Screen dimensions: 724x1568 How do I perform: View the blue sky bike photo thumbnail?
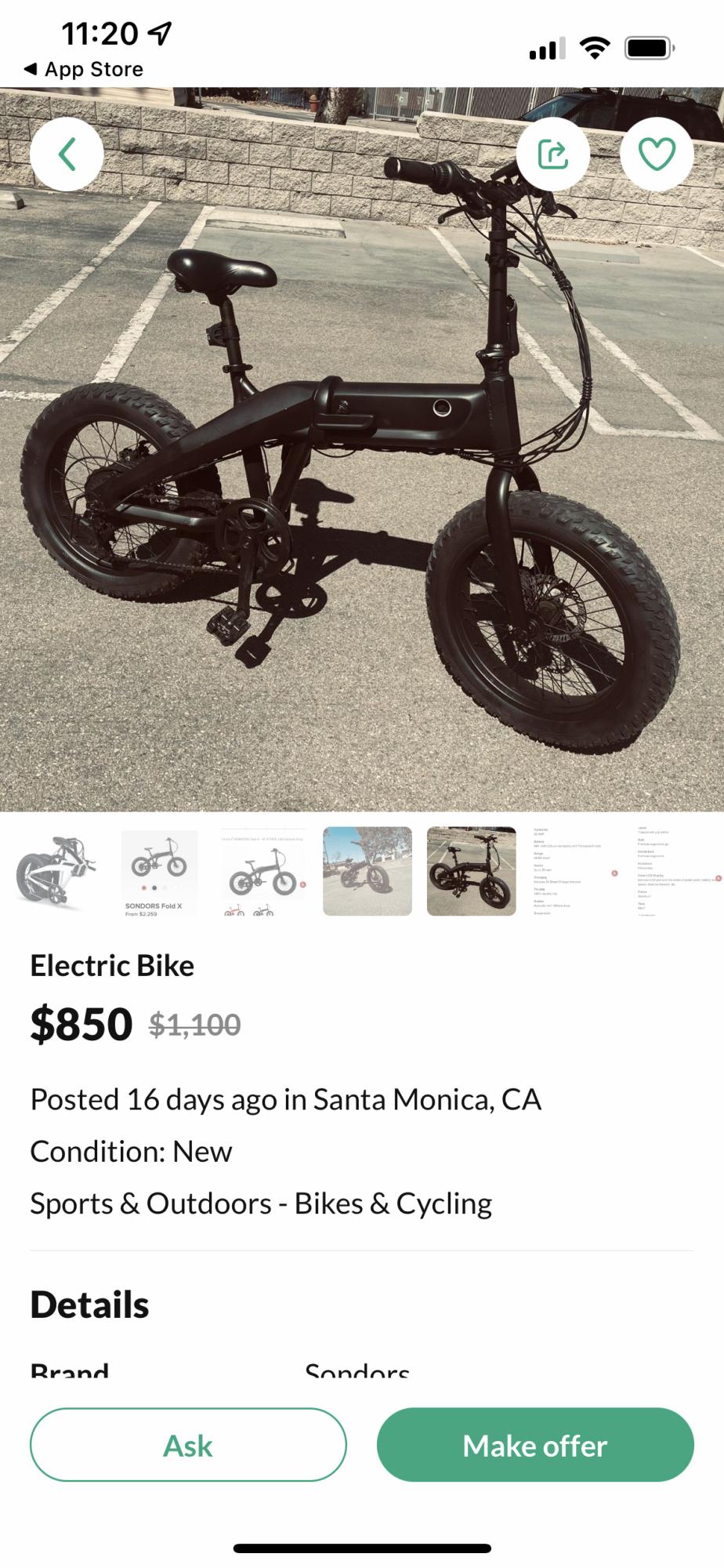click(367, 871)
